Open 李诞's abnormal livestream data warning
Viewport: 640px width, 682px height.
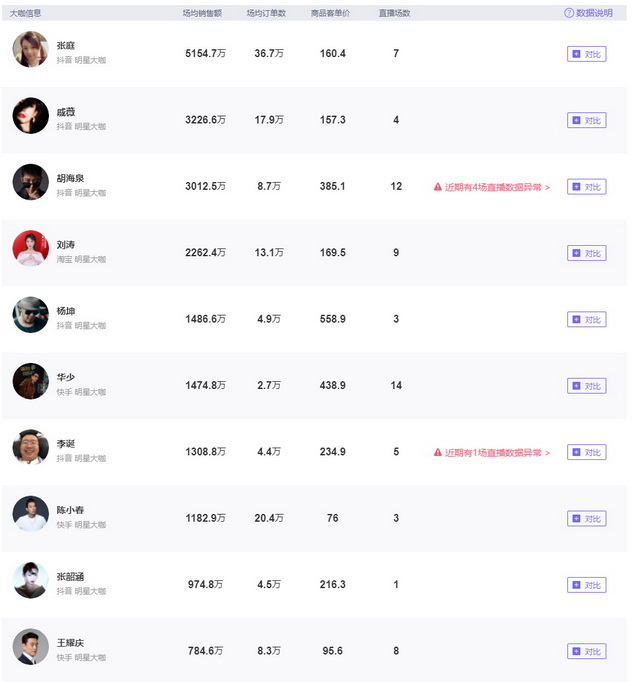pyautogui.click(x=492, y=452)
